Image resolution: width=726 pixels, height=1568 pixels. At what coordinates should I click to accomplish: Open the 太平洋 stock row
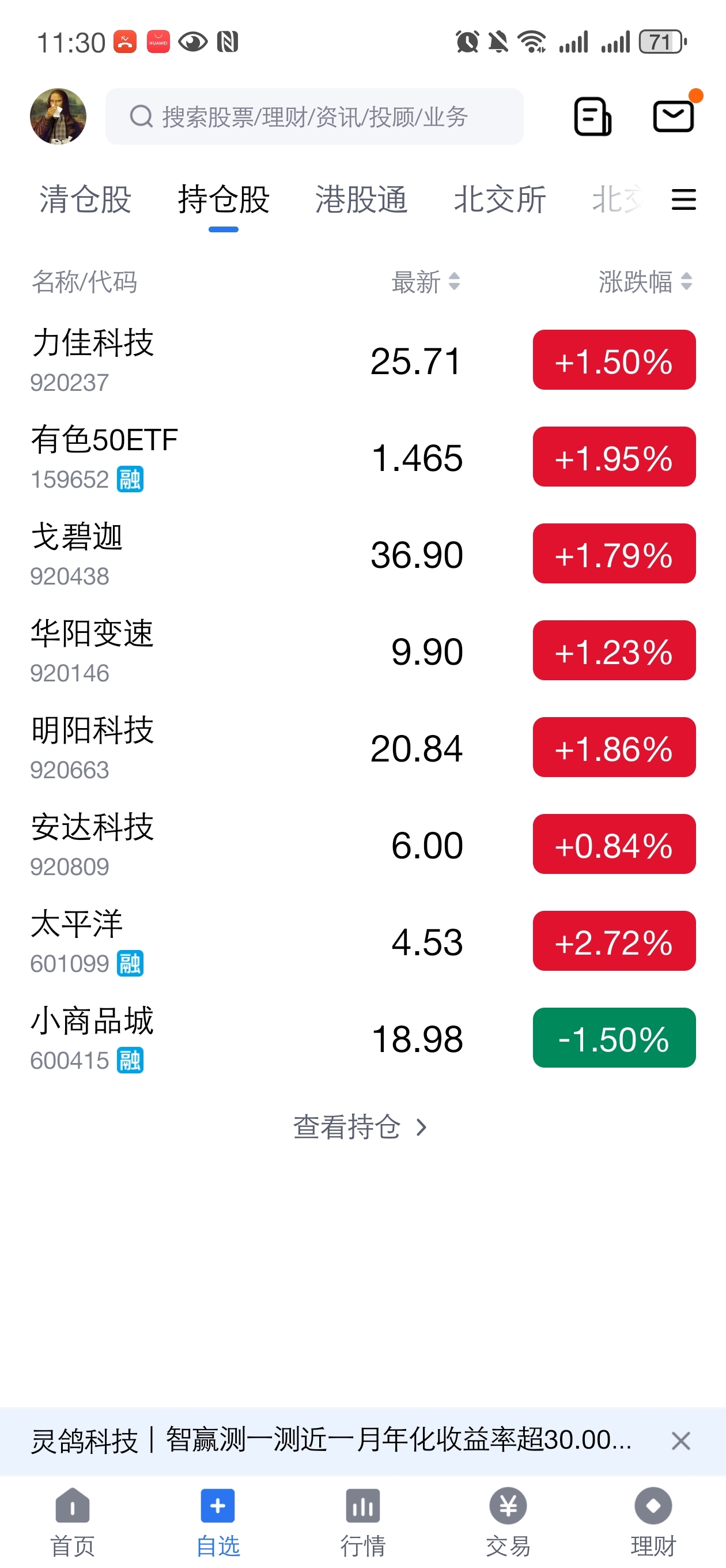tap(183, 941)
